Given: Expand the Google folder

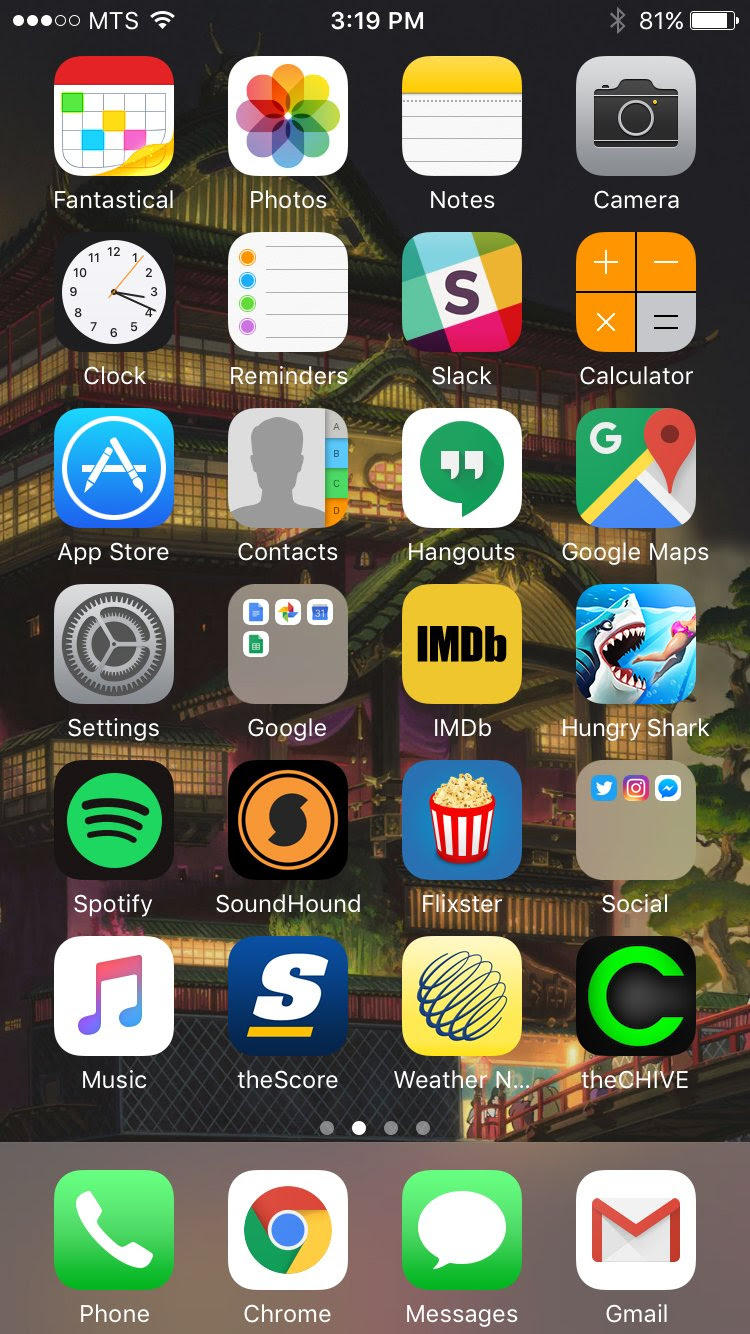Looking at the screenshot, I should 288,644.
